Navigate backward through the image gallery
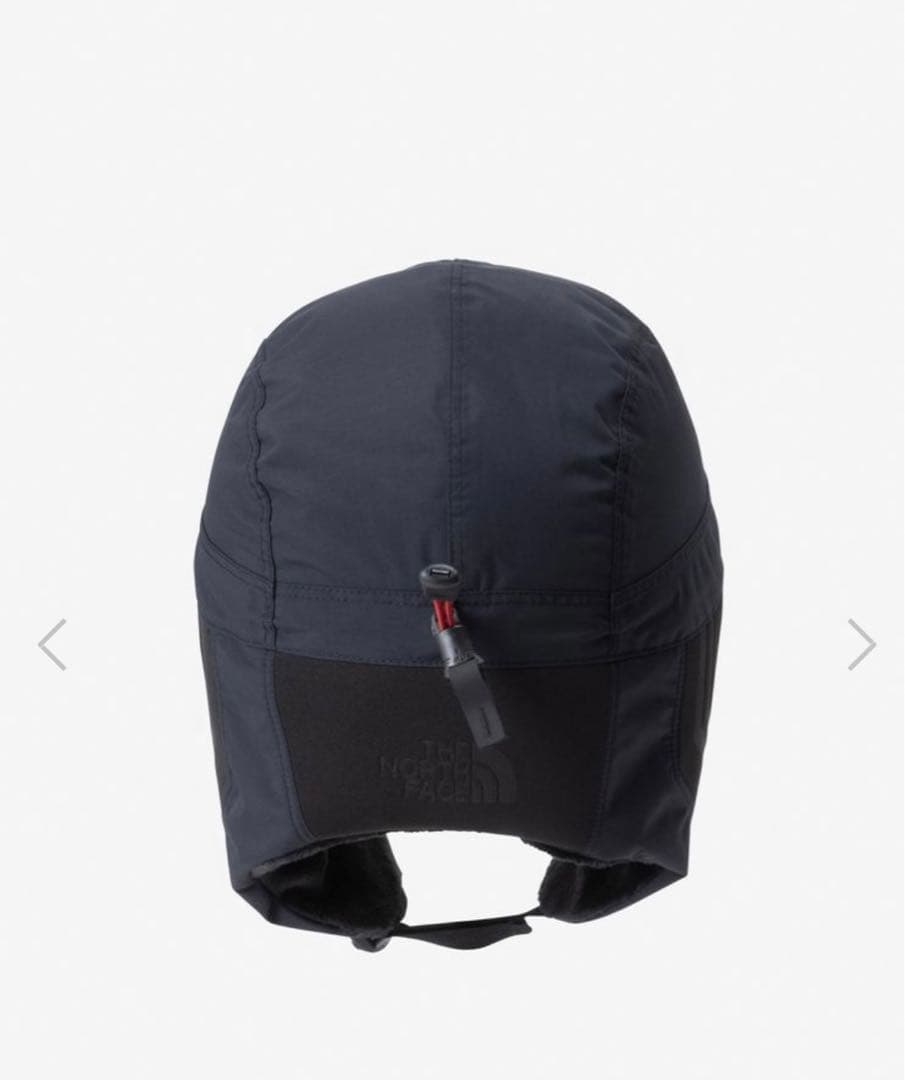 pyautogui.click(x=53, y=645)
